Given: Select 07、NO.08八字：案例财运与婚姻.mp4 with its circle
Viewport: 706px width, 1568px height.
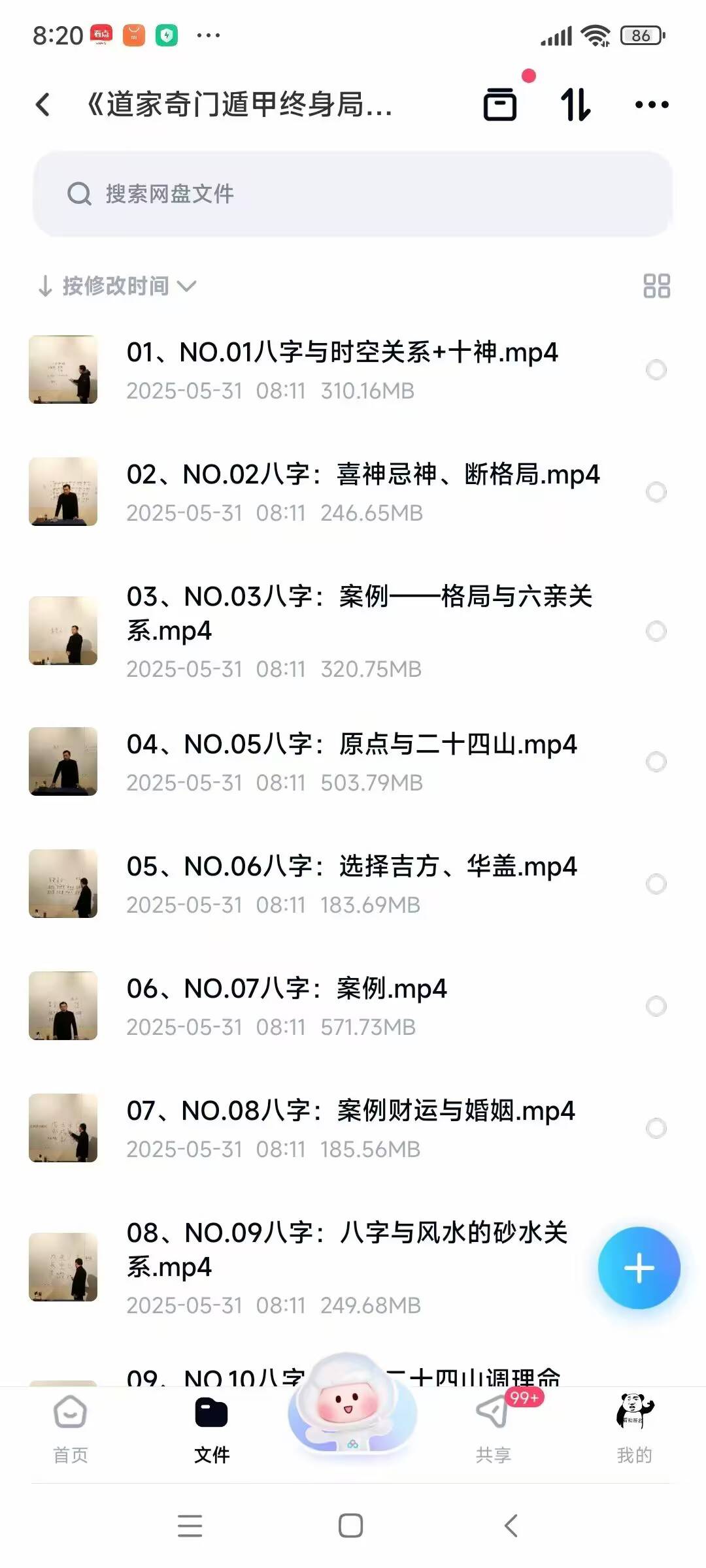Looking at the screenshot, I should (656, 1128).
